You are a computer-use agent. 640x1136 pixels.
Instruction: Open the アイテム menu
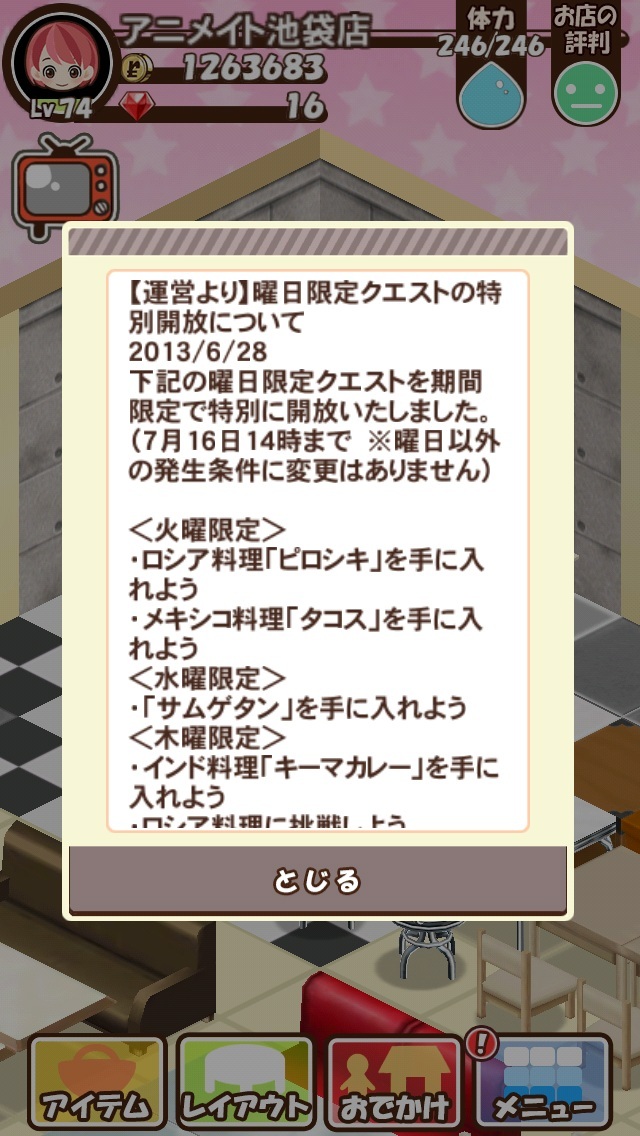click(95, 1082)
